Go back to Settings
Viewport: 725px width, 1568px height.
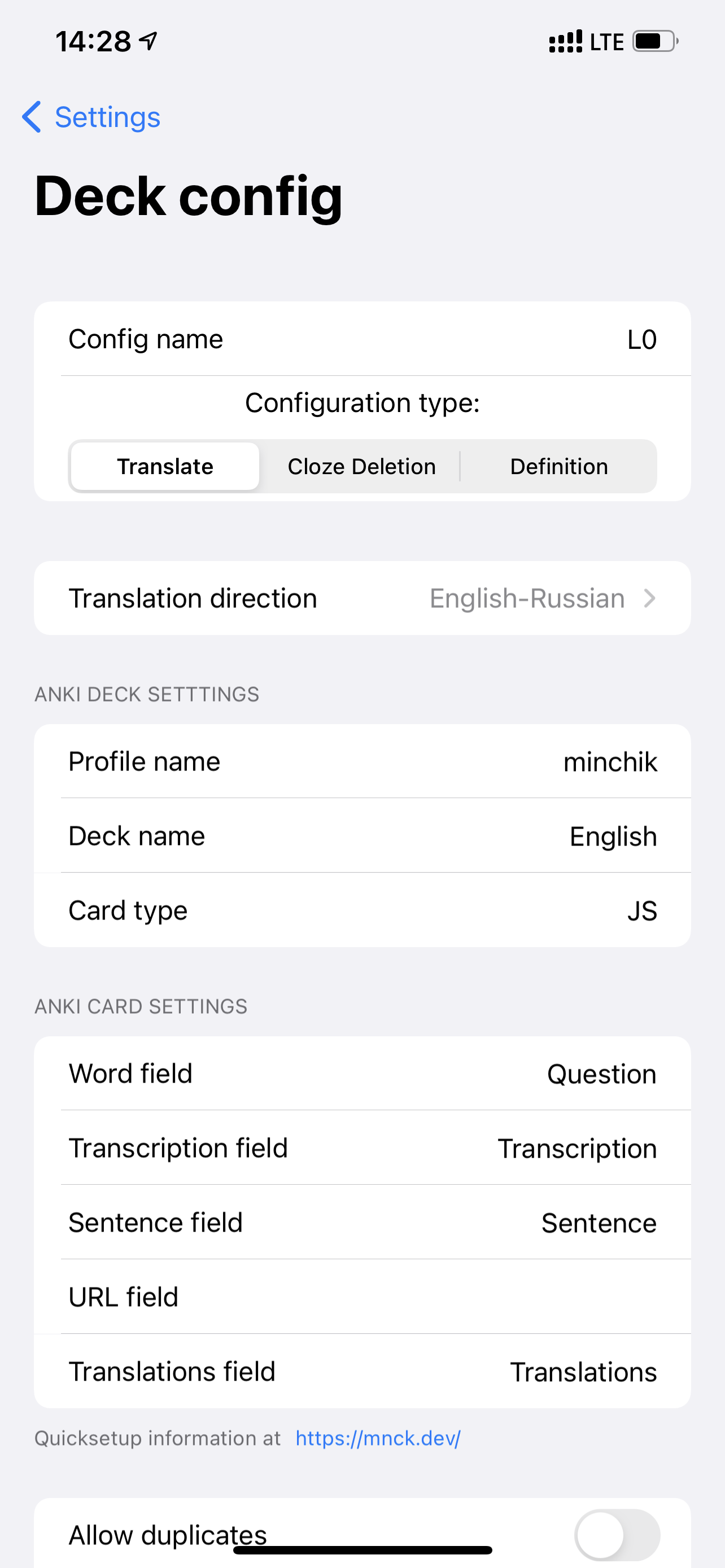pos(91,117)
